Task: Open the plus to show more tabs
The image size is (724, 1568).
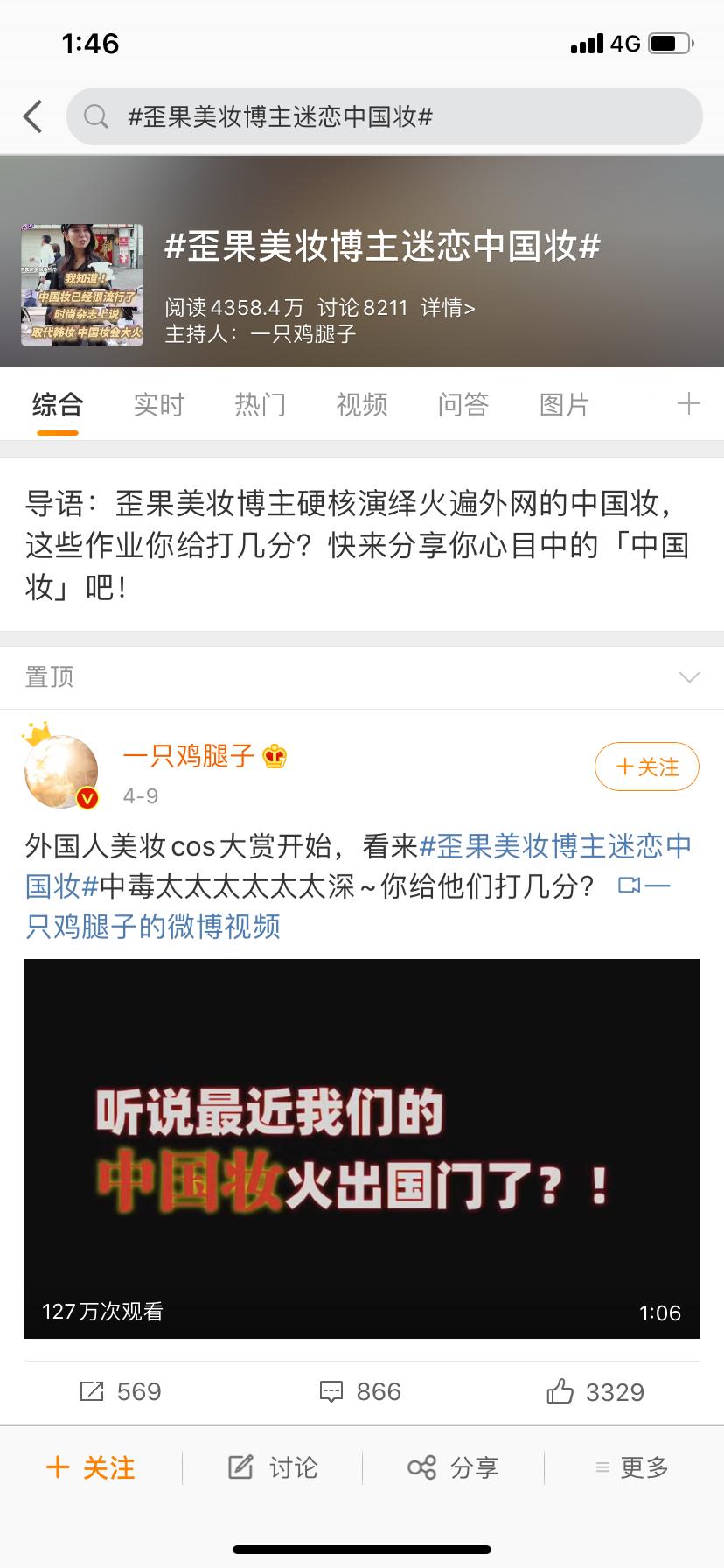Action: tap(688, 404)
